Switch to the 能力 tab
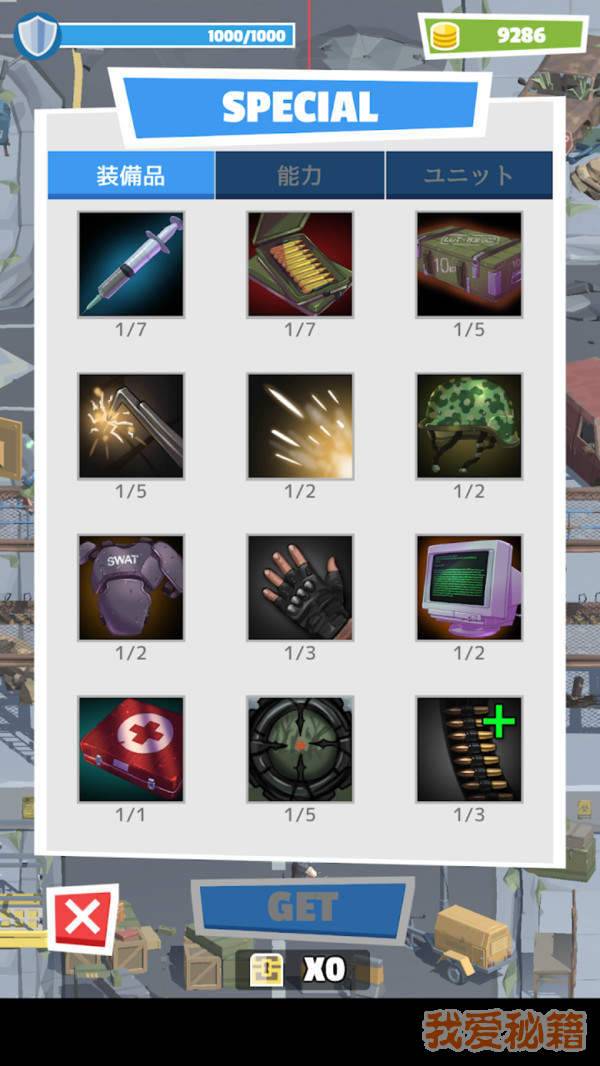The width and height of the screenshot is (600, 1066). pos(299,176)
